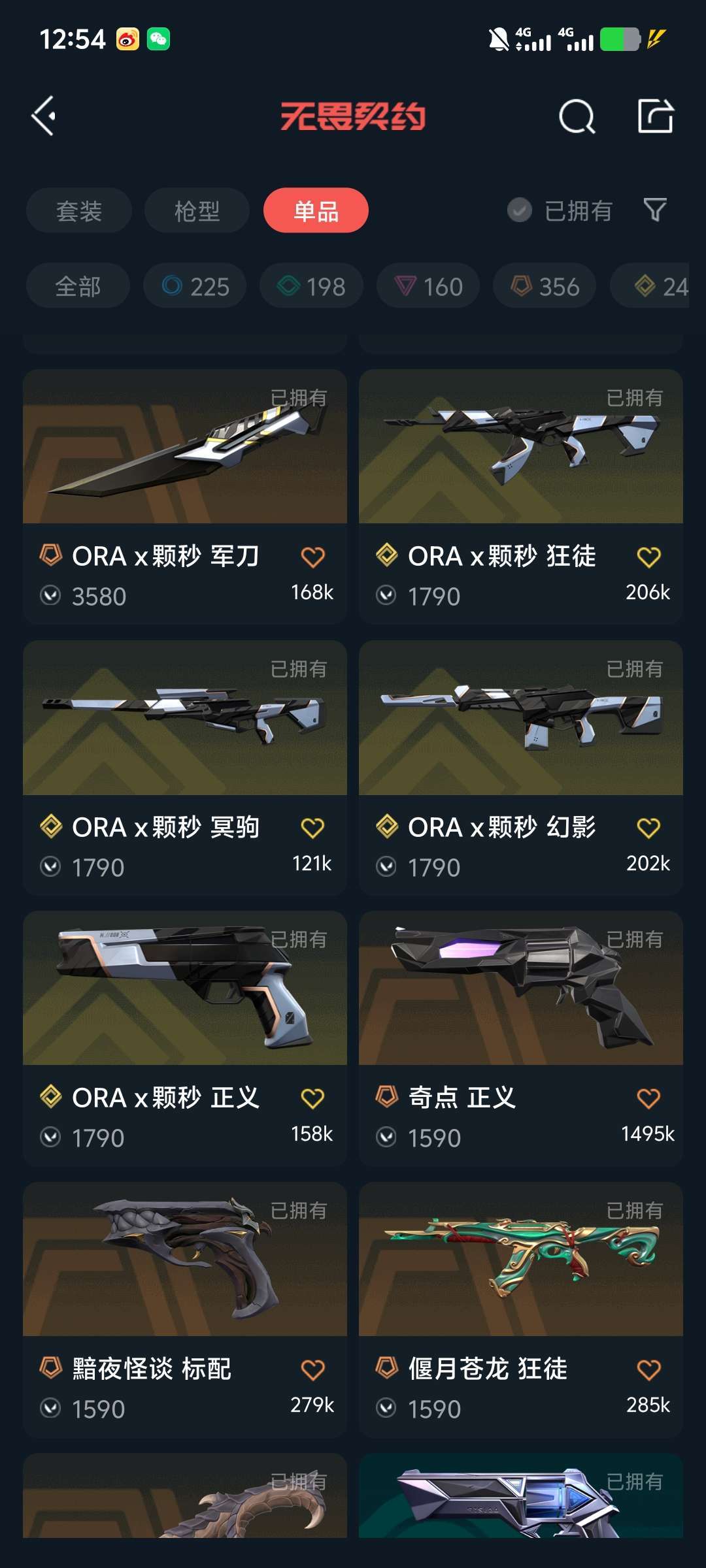Share this page via the share icon
Image resolution: width=706 pixels, height=1568 pixels.
coord(655,116)
